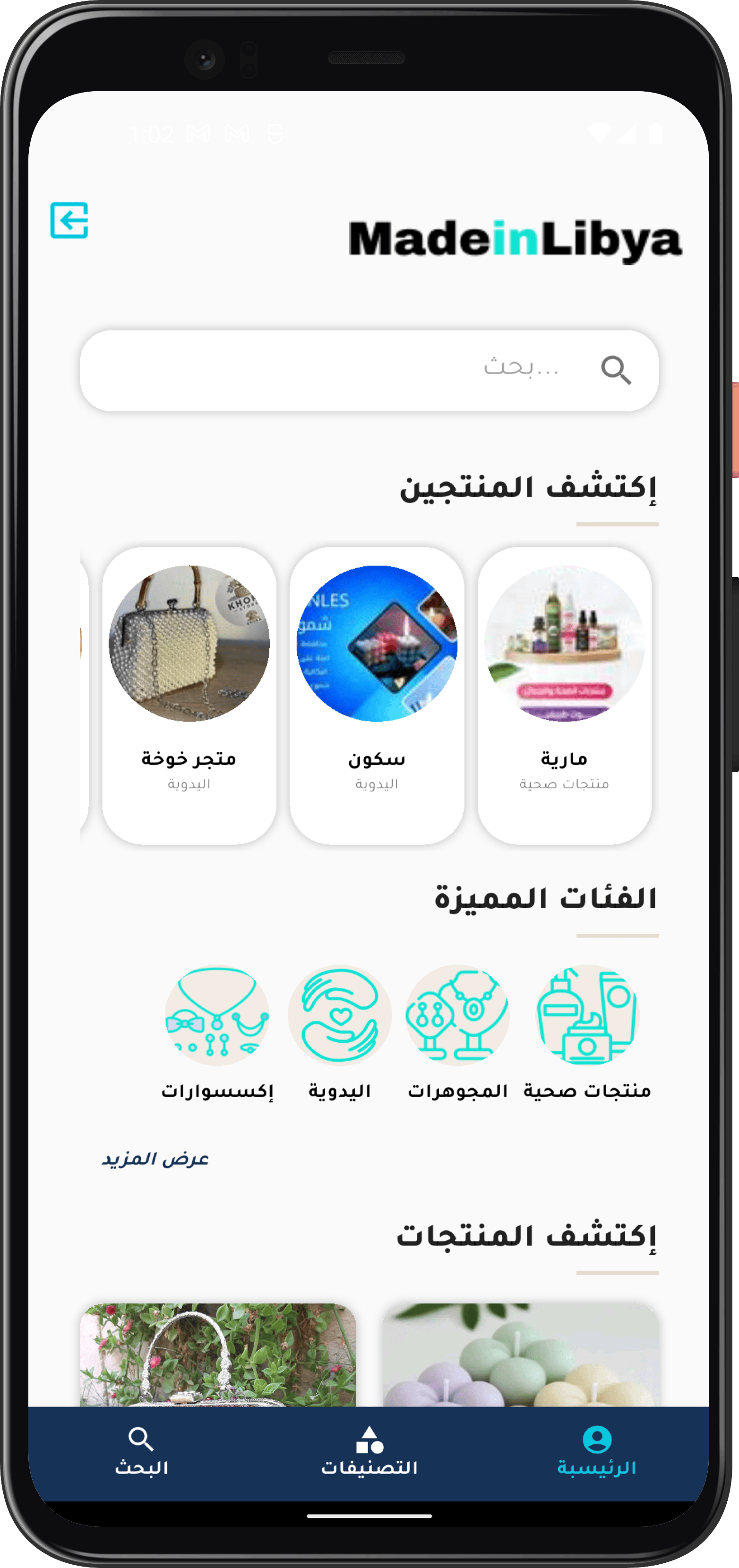Open the handbag product card

point(218,1355)
